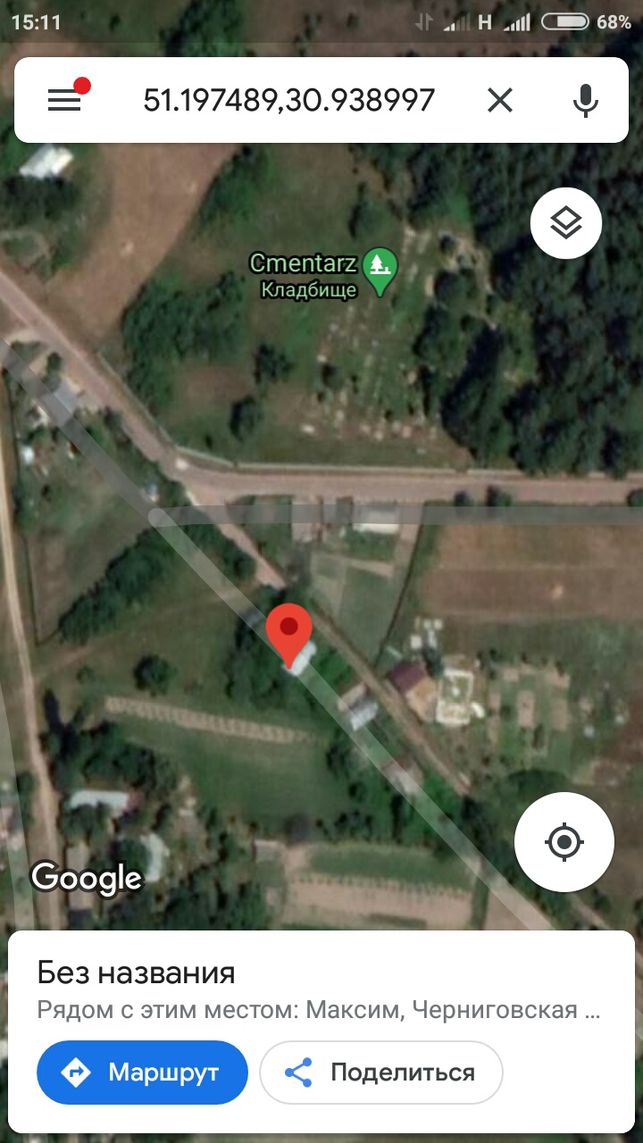Edit the coordinates in the search field
The width and height of the screenshot is (643, 1143).
coord(289,100)
